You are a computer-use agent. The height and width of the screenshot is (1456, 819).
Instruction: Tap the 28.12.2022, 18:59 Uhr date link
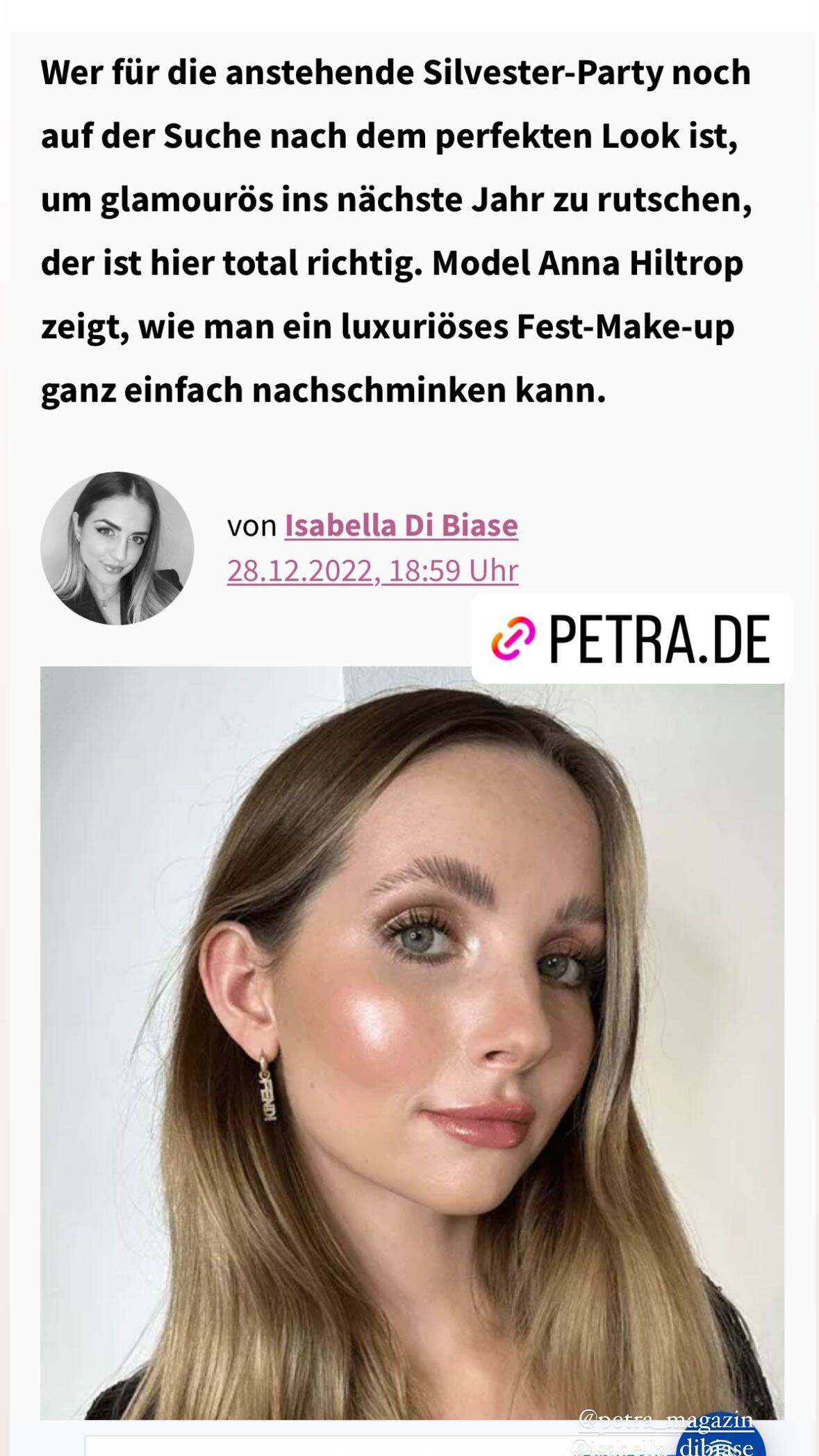coord(372,570)
